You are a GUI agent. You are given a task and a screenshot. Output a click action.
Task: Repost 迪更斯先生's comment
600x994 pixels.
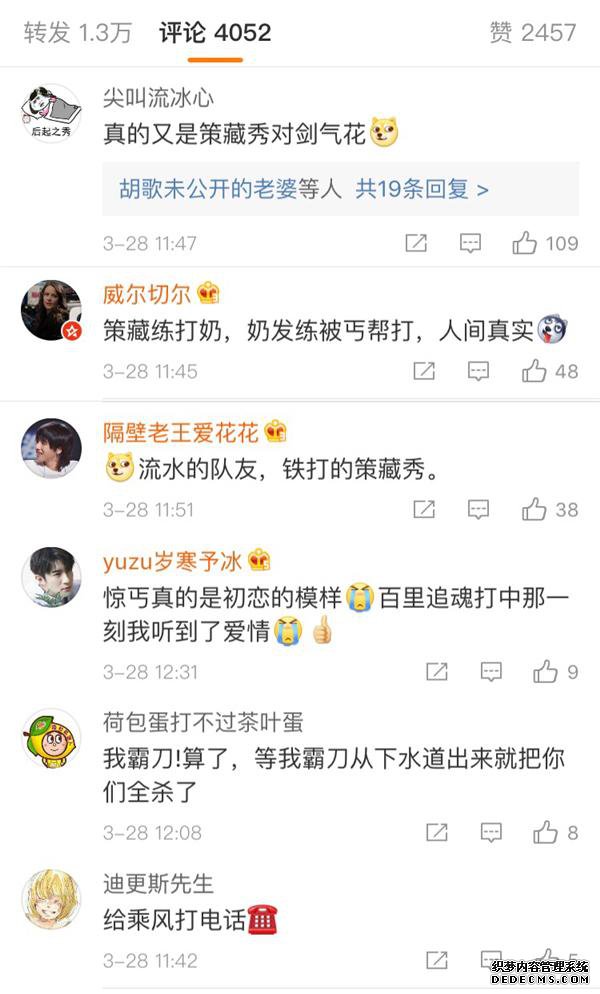click(436, 960)
